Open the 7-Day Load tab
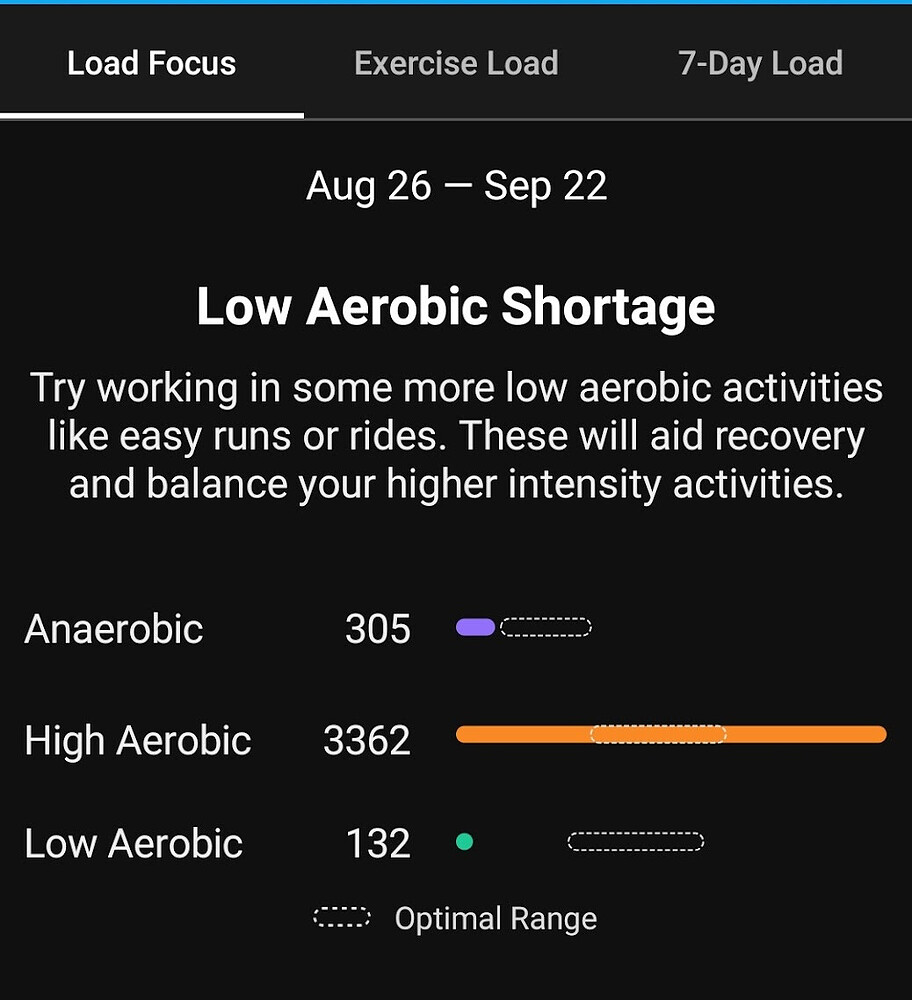Viewport: 912px width, 1000px height. click(761, 63)
